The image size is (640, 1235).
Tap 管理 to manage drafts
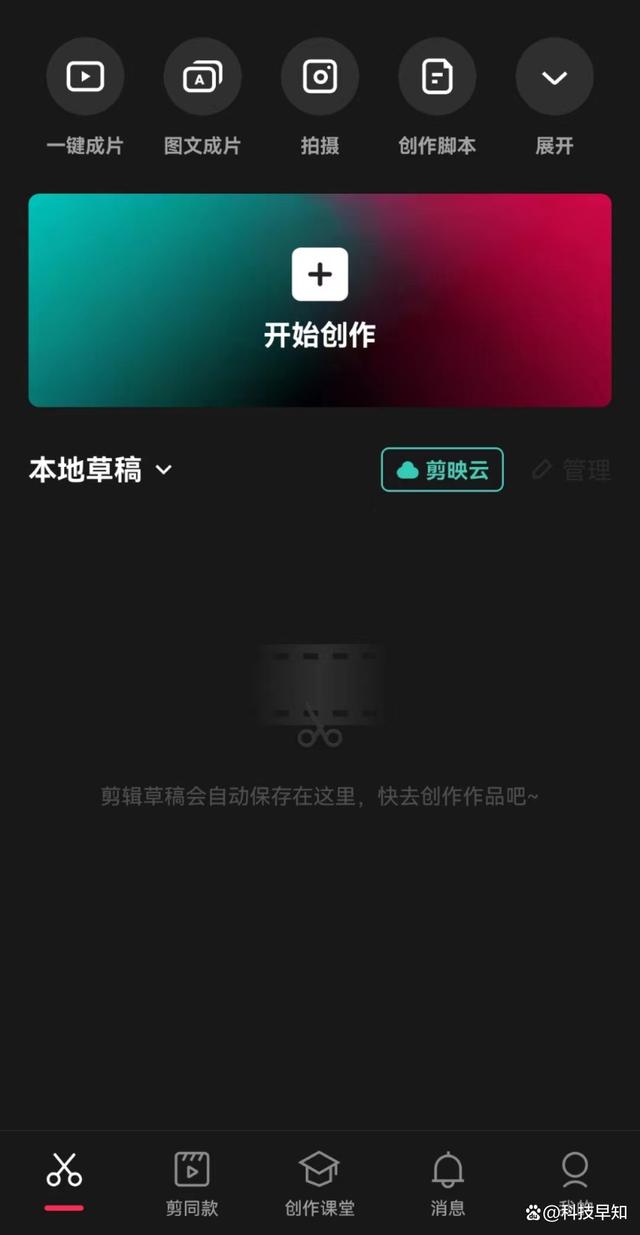click(571, 470)
